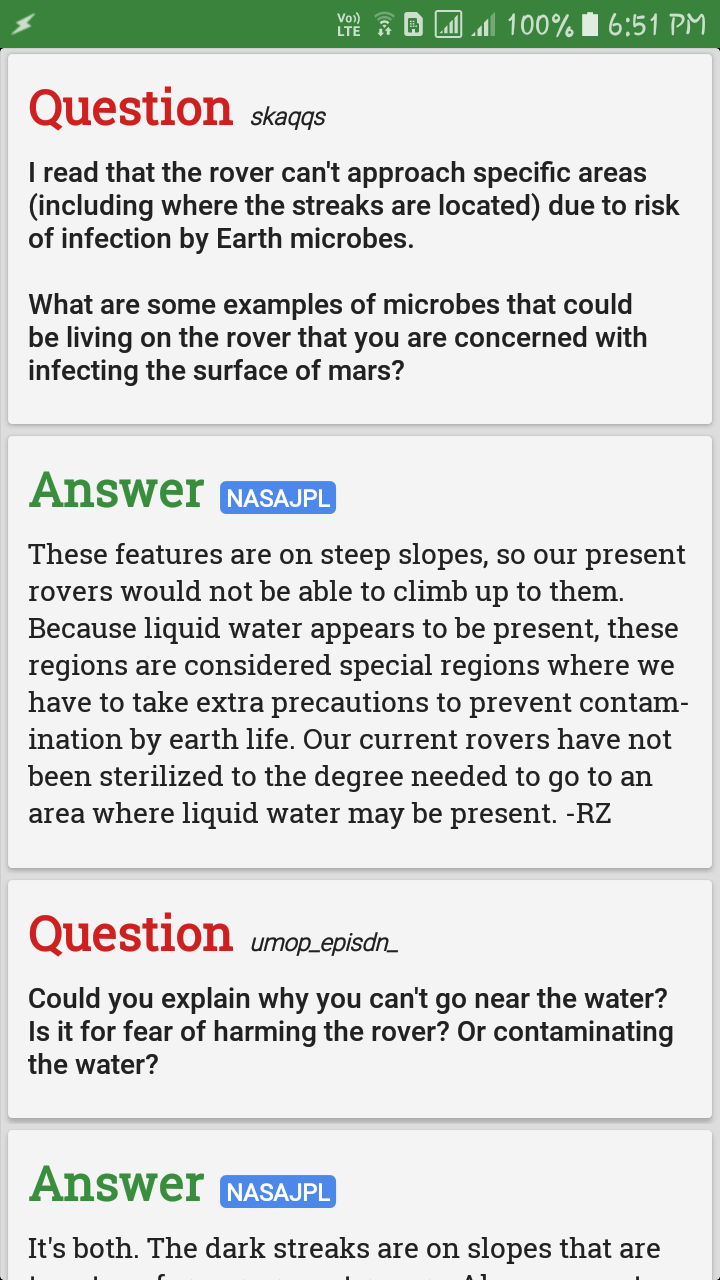Open the first answer card about steep slopes
This screenshot has width=720, height=1280.
pos(360,652)
